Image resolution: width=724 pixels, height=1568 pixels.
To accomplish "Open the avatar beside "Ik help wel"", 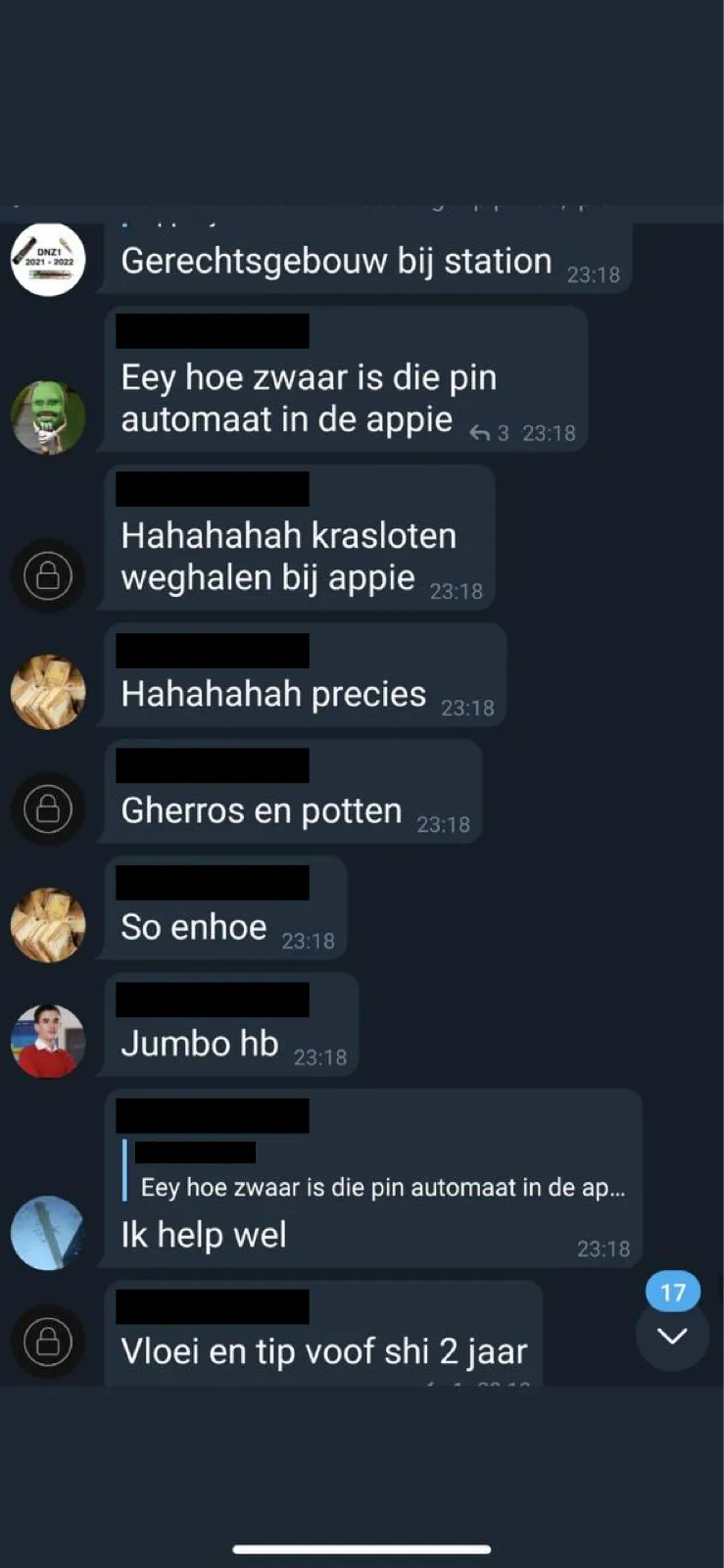I will tap(48, 1233).
